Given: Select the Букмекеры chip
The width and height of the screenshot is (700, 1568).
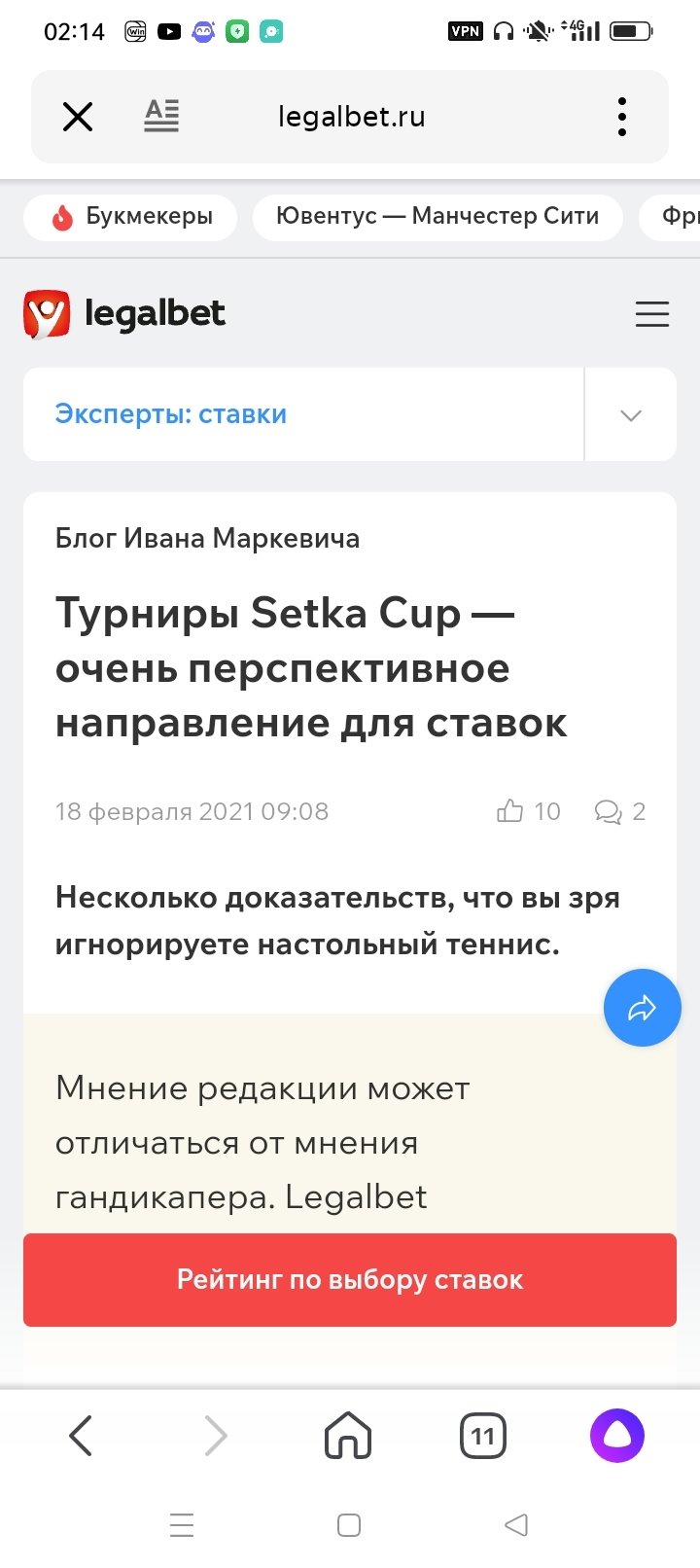Looking at the screenshot, I should click(x=130, y=216).
